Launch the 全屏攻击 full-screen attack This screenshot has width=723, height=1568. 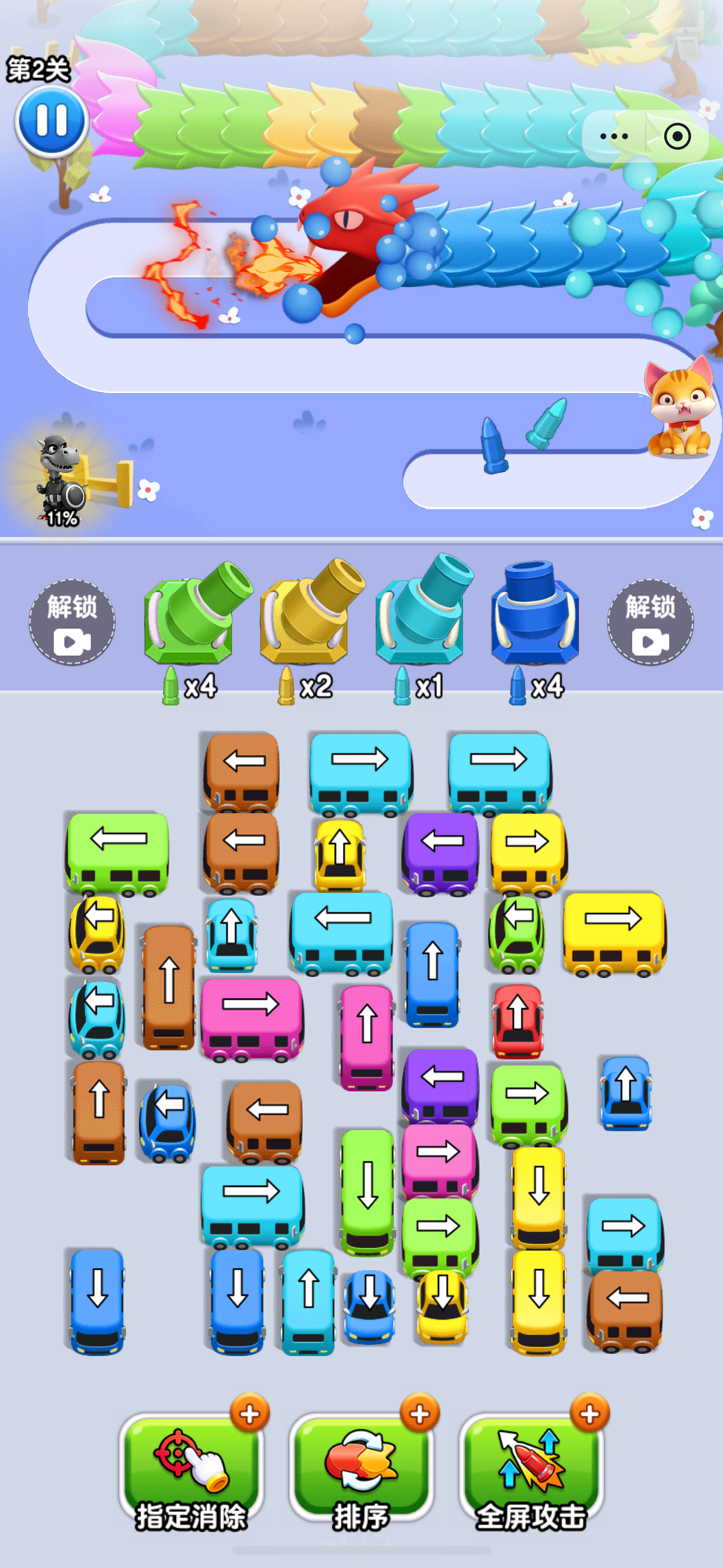click(x=531, y=1473)
